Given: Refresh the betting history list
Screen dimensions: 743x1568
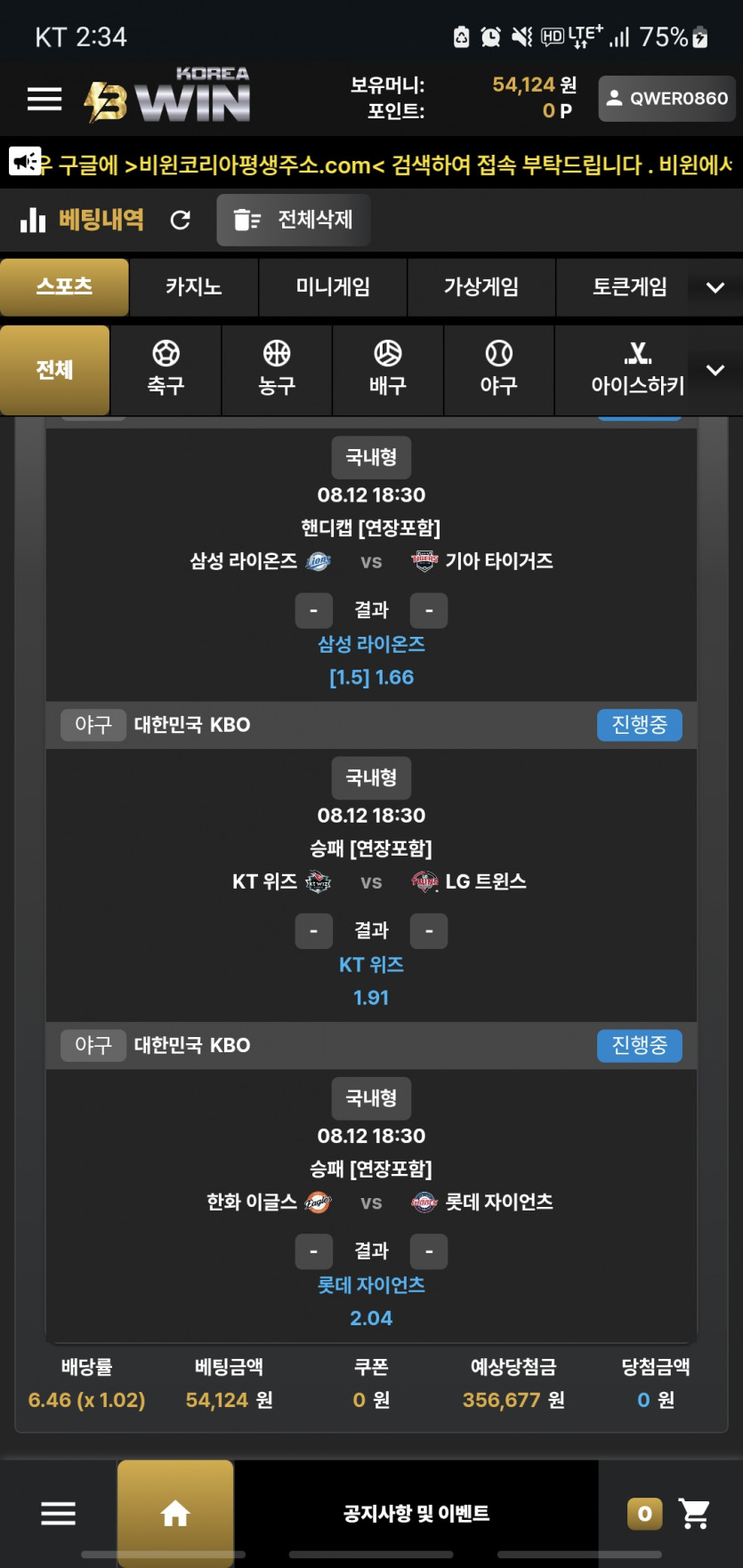Looking at the screenshot, I should pyautogui.click(x=181, y=220).
